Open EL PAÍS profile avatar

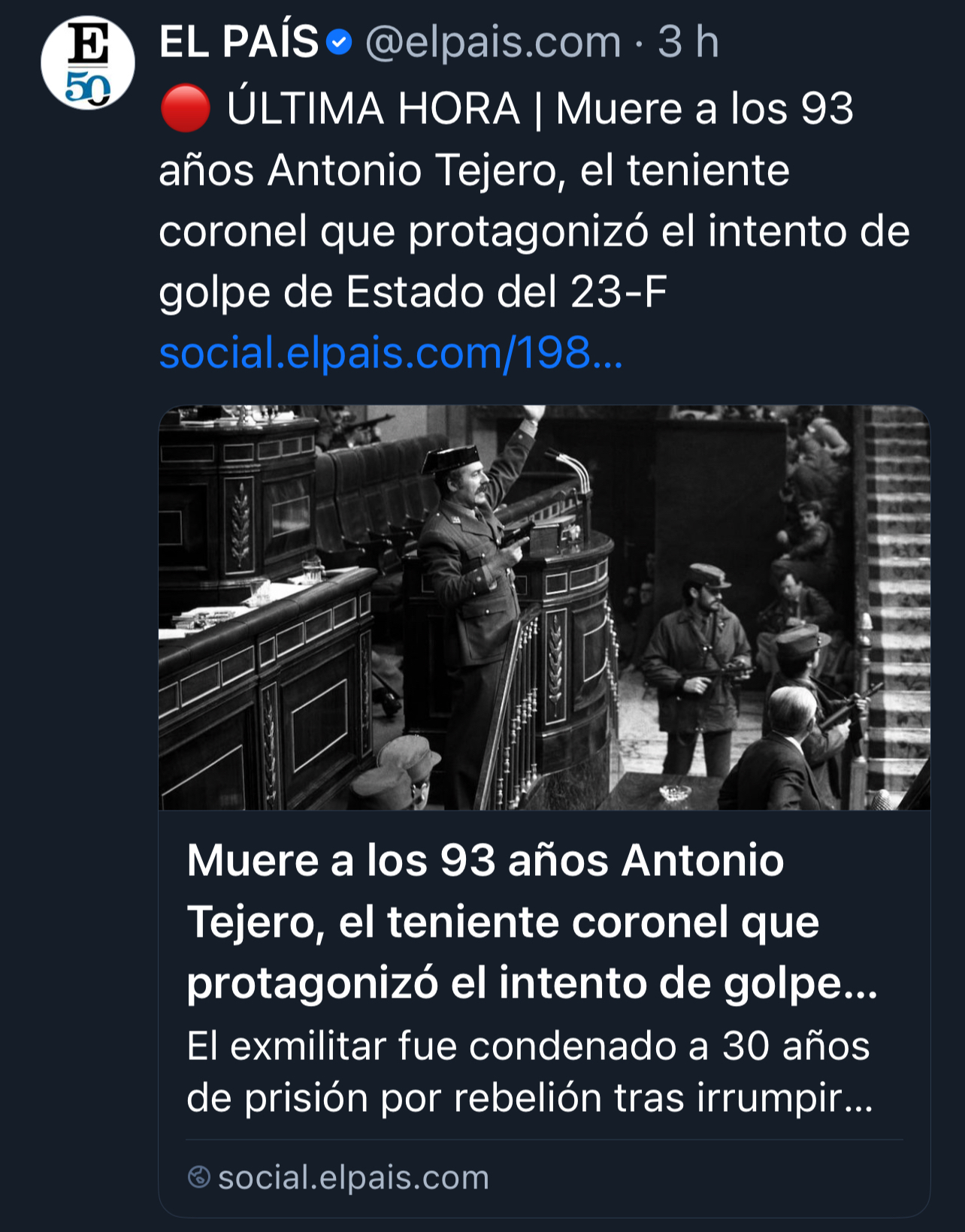[x=88, y=63]
